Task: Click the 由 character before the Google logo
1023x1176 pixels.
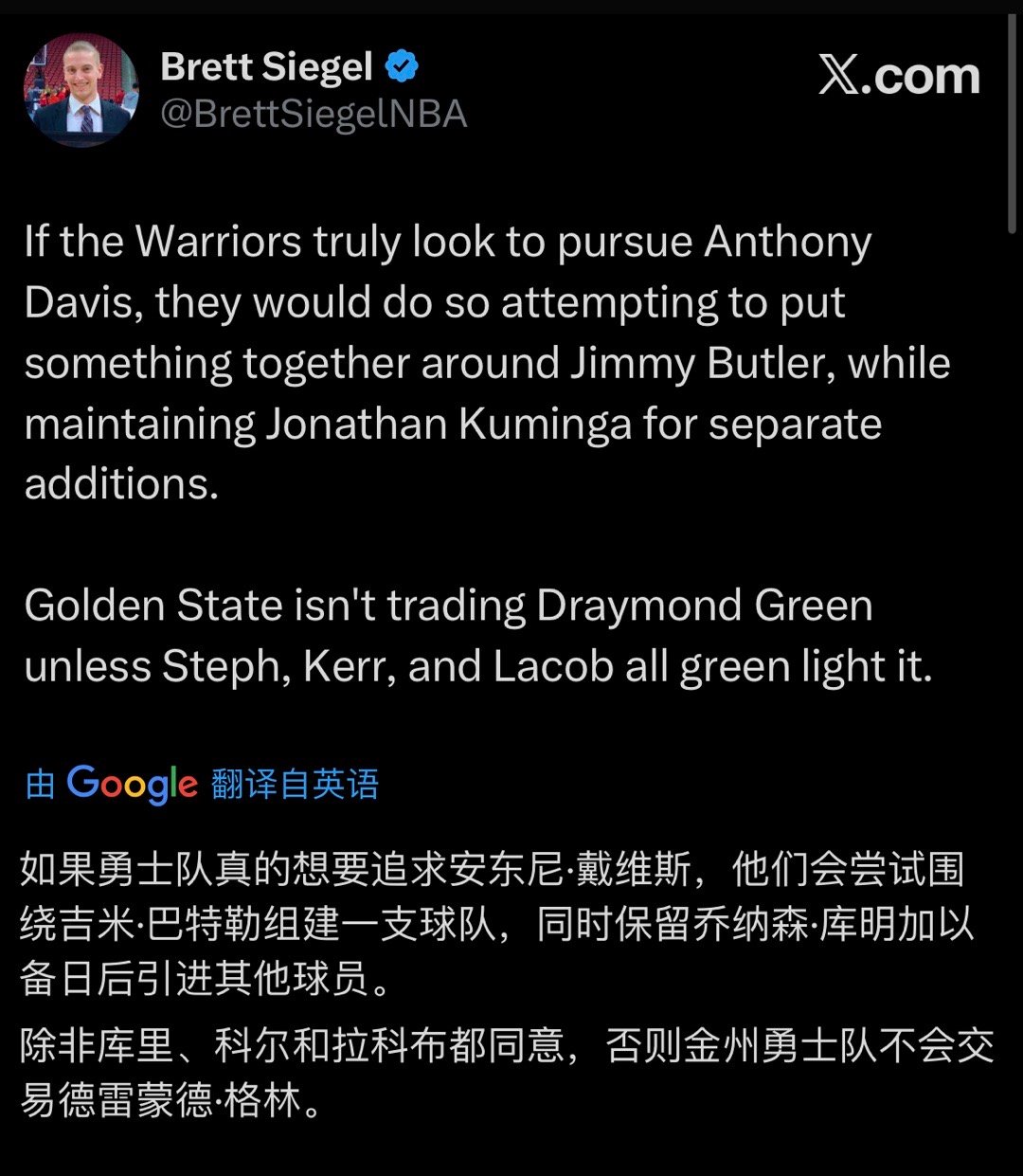Action: 38,784
